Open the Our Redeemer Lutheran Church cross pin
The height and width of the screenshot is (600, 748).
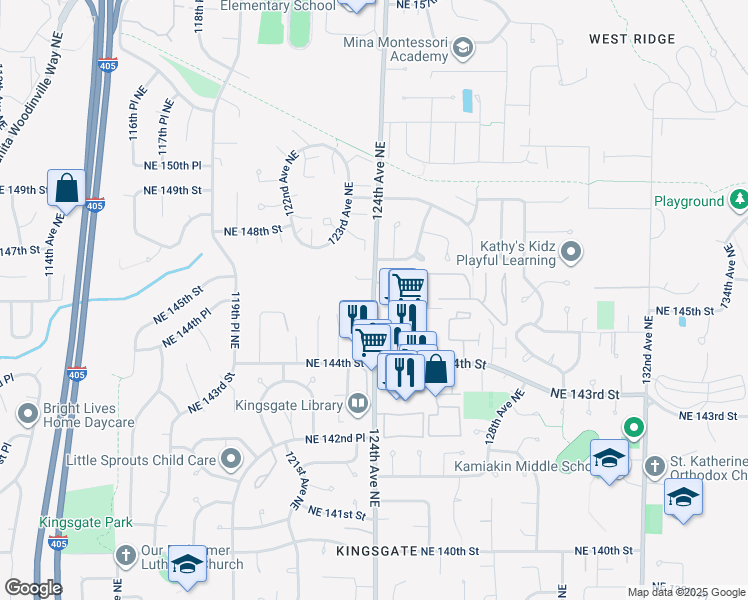point(126,556)
